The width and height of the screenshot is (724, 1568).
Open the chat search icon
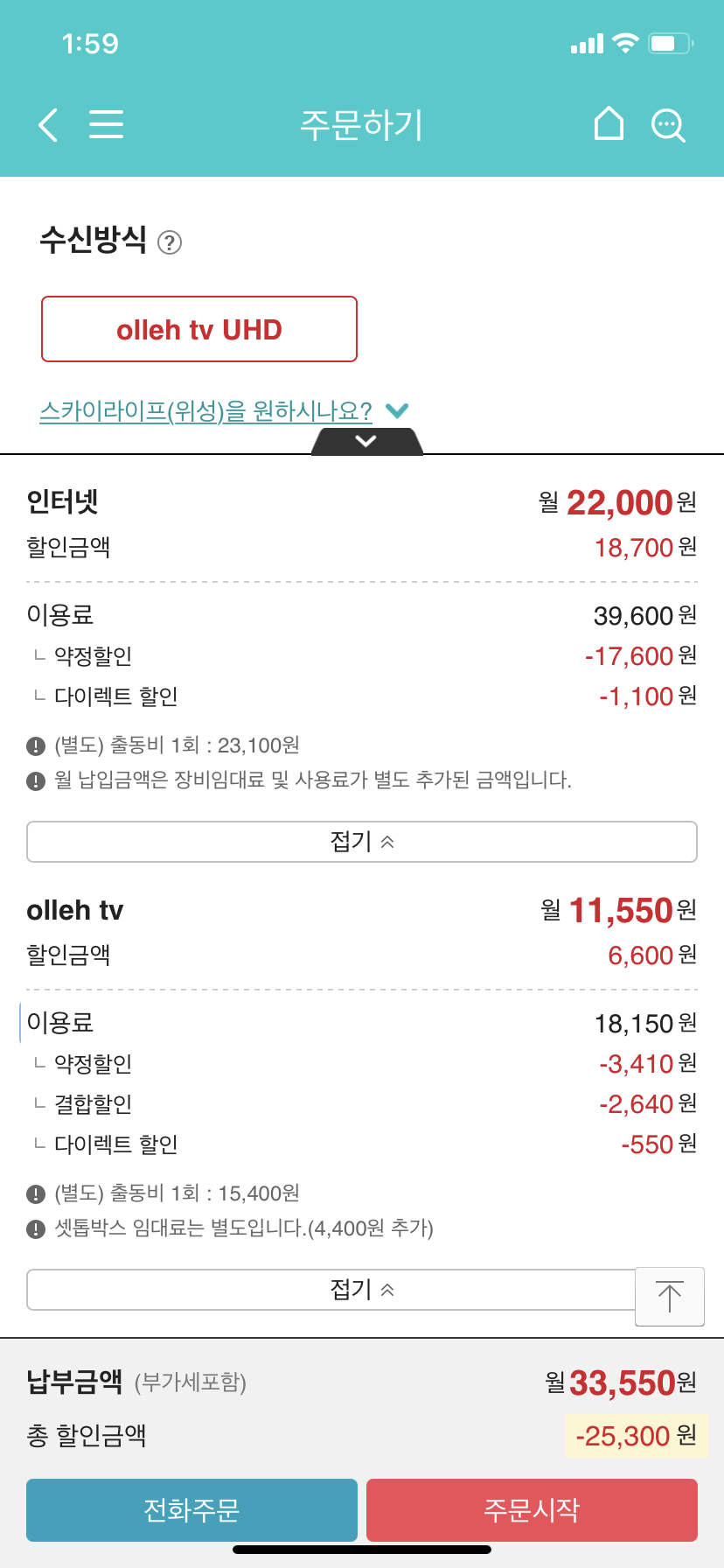coord(668,125)
